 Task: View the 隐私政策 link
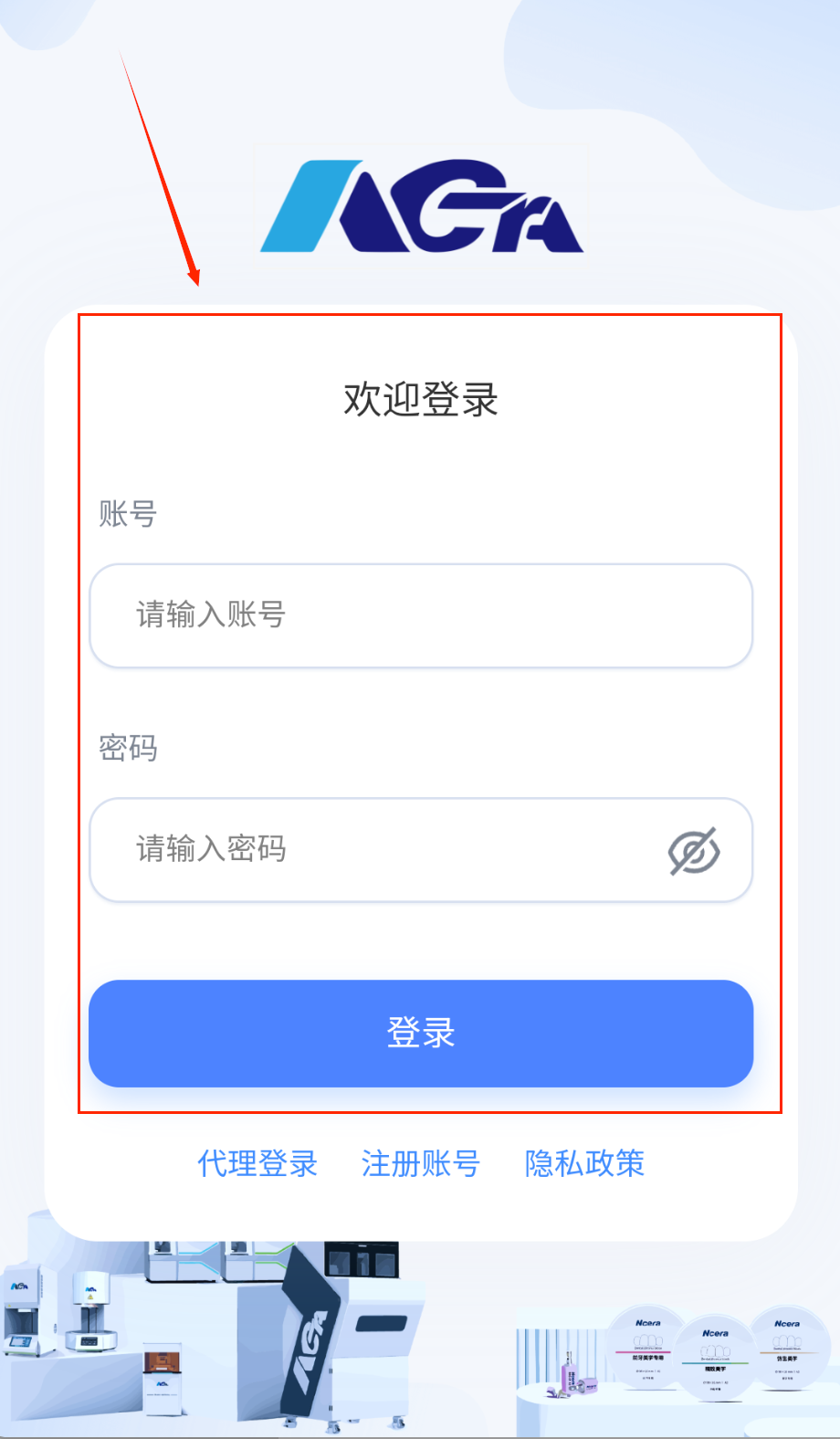click(x=584, y=1163)
